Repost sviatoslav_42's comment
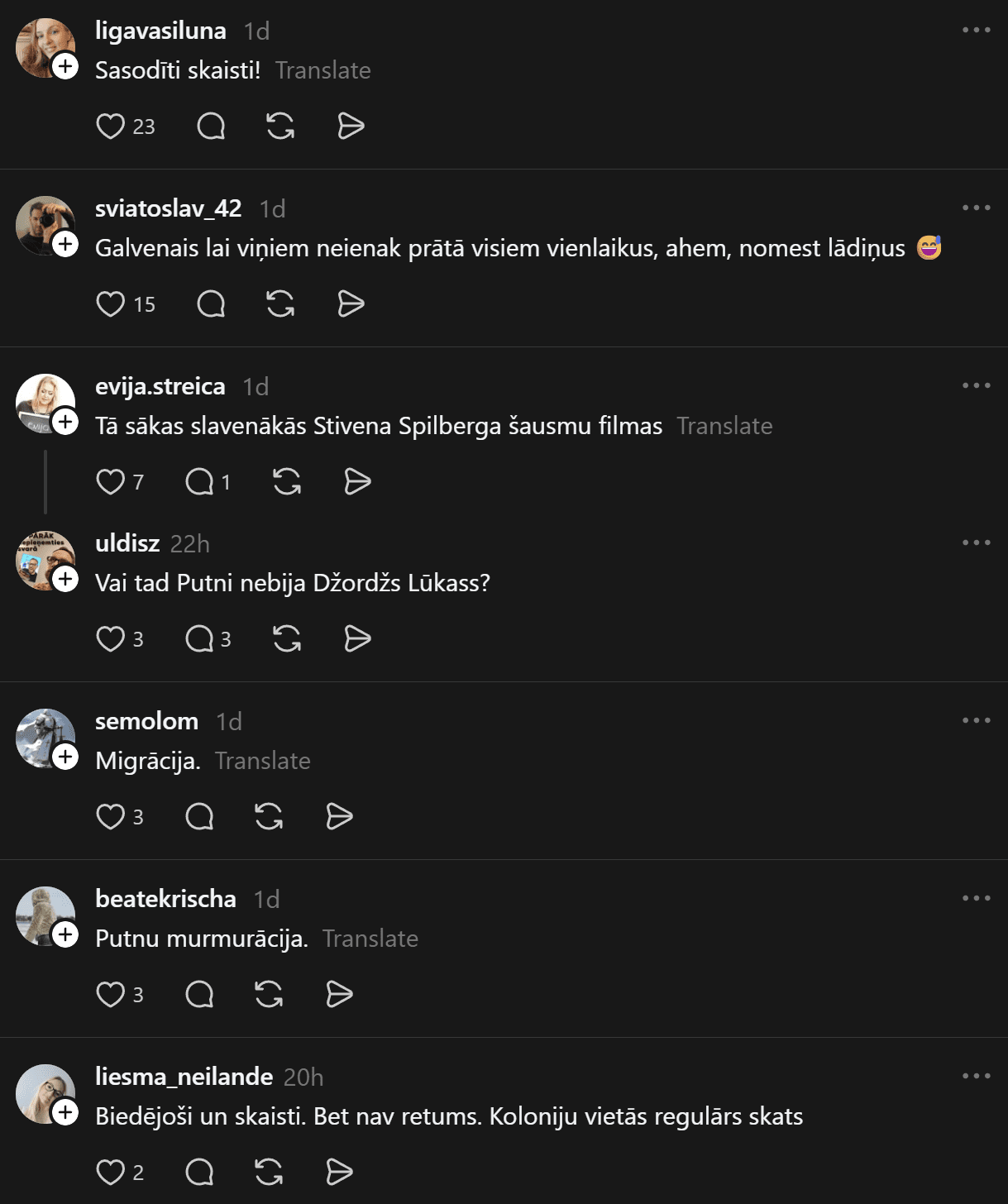The width and height of the screenshot is (1008, 1204). click(x=280, y=304)
